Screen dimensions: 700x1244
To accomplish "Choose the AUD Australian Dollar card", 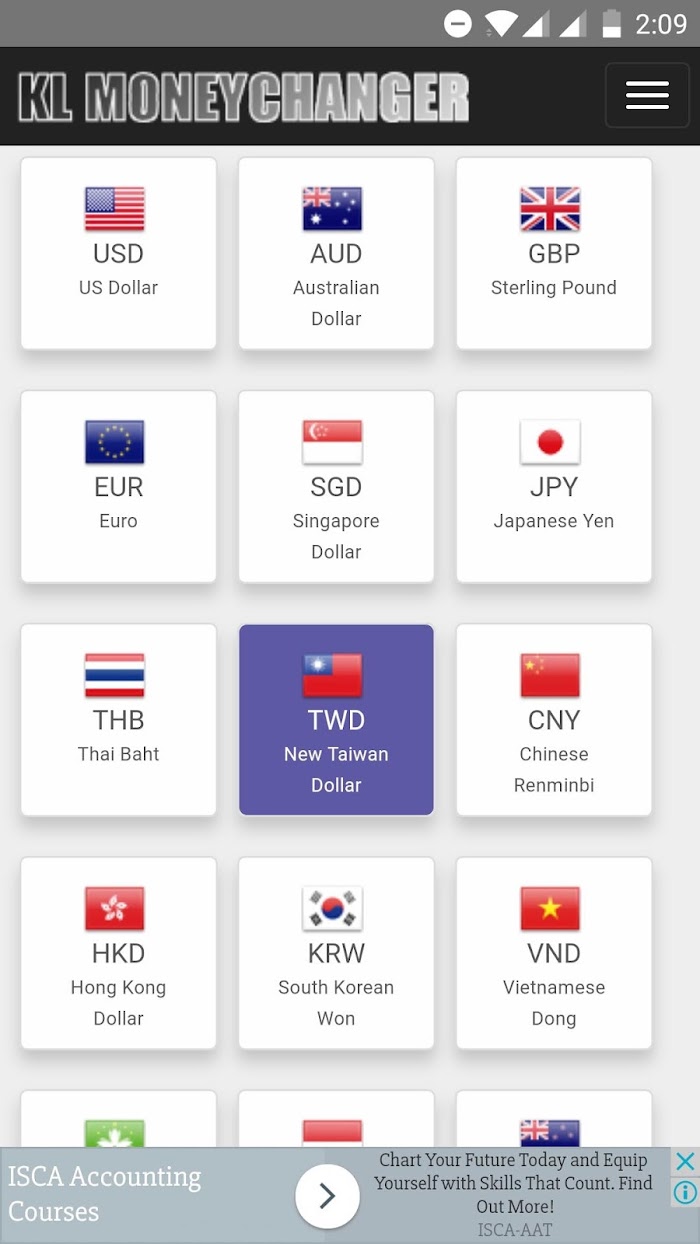I will point(336,254).
